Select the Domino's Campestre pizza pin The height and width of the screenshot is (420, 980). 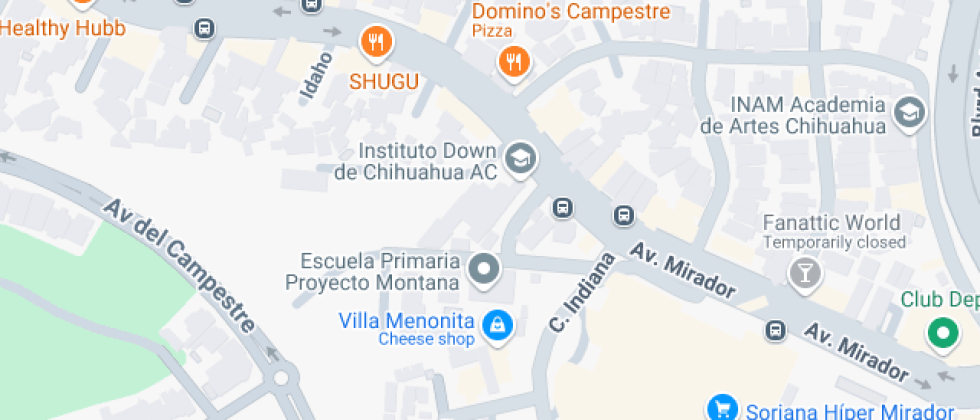click(514, 62)
